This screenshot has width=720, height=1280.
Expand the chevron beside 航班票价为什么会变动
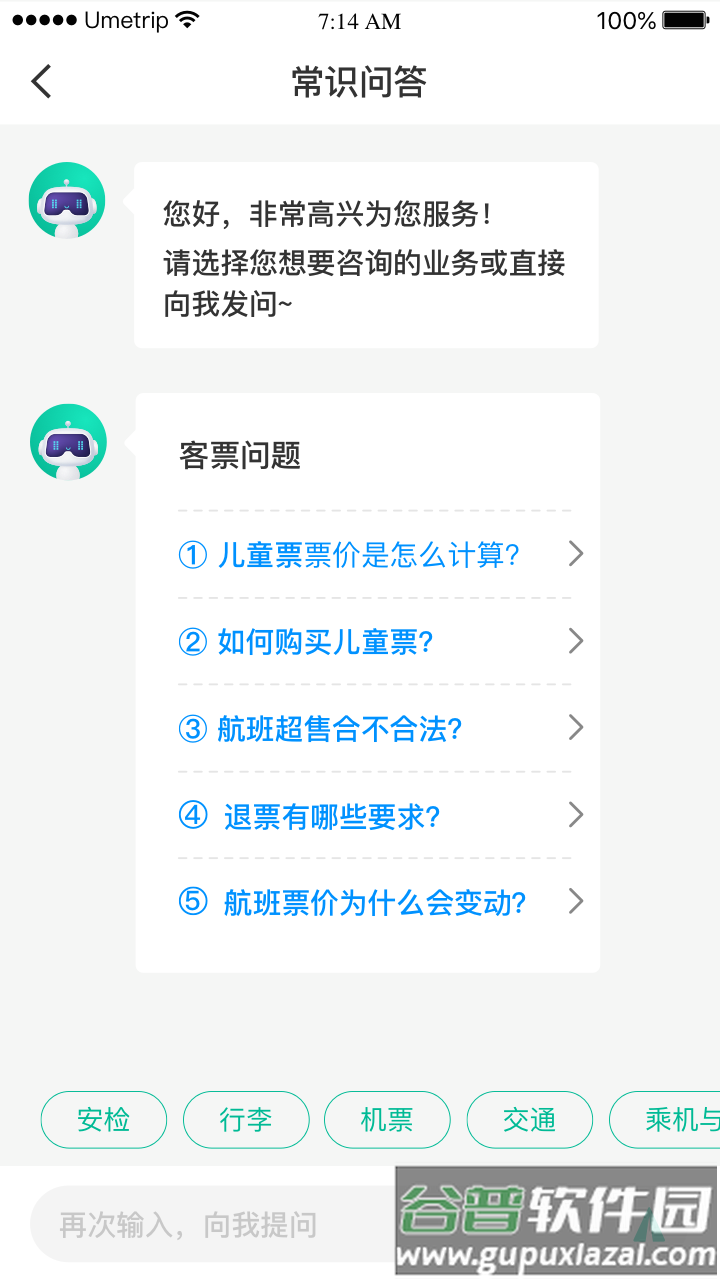pyautogui.click(x=575, y=901)
